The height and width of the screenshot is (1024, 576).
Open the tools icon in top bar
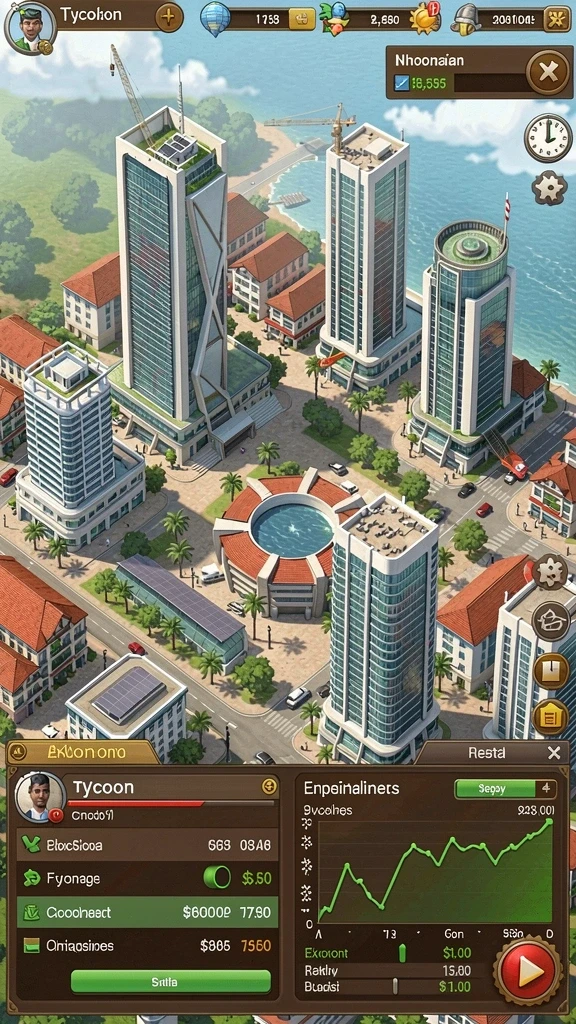coord(557,18)
